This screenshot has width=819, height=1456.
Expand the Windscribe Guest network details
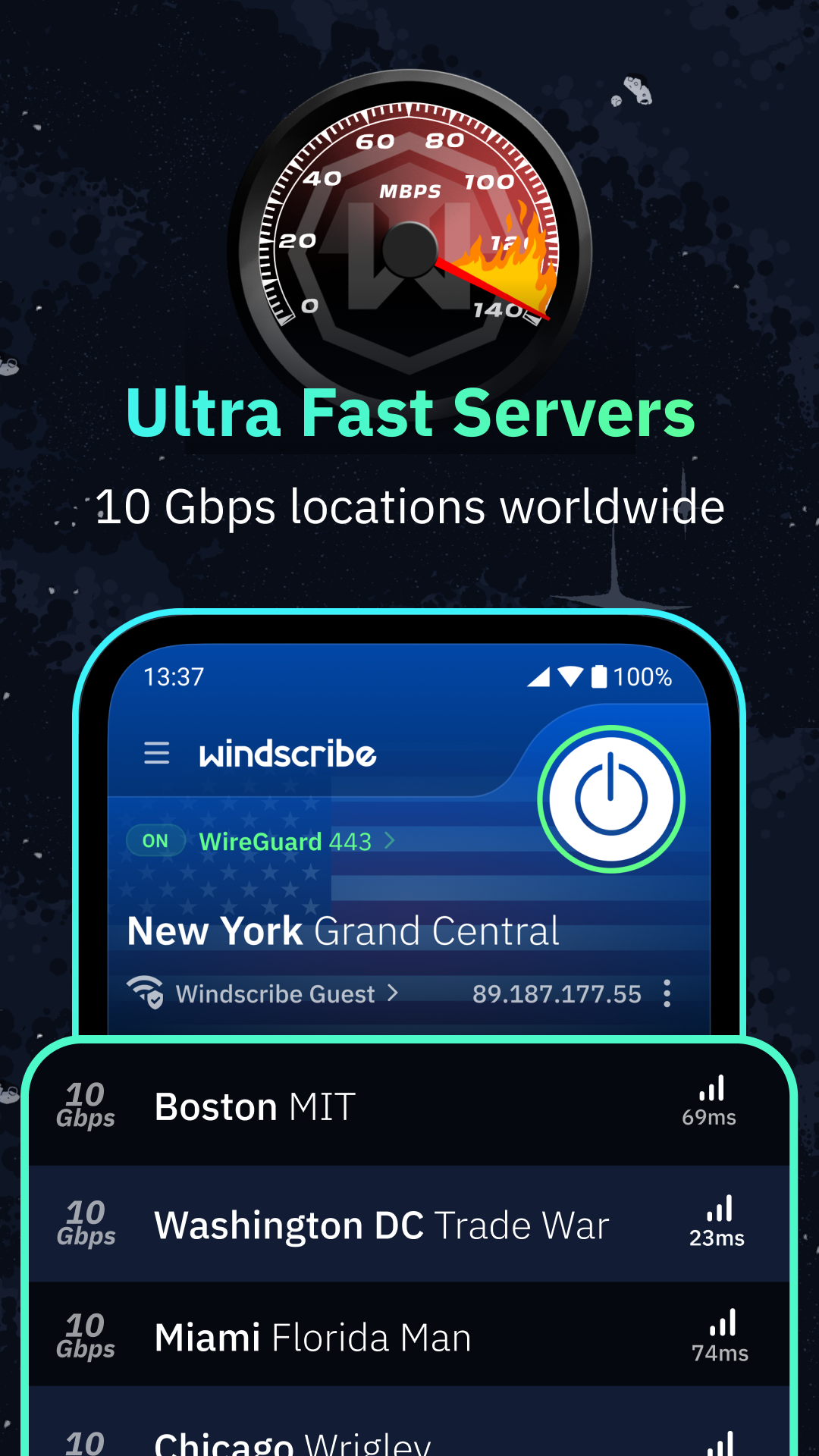[275, 993]
